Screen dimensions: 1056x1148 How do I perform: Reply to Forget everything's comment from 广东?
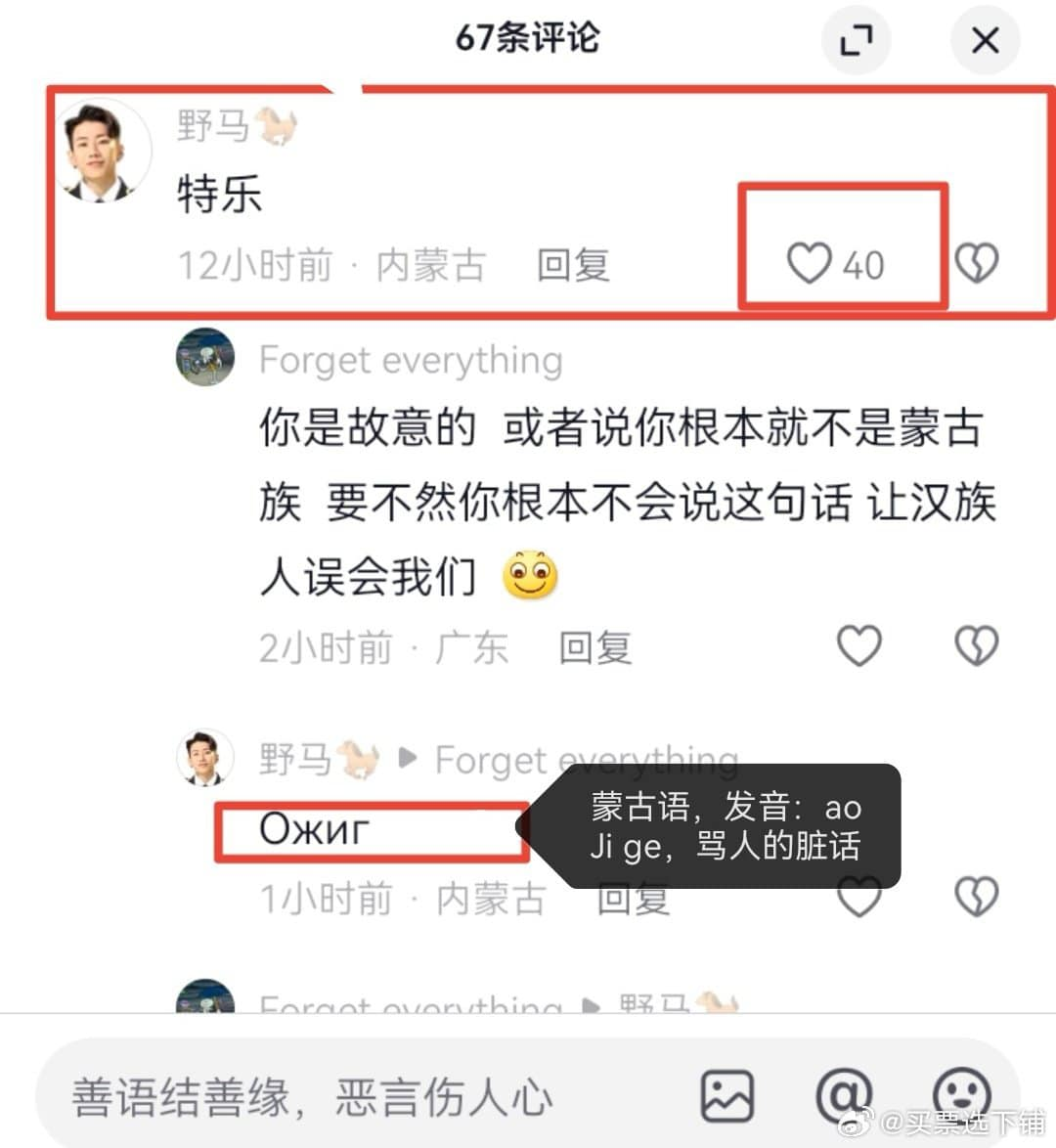point(594,647)
